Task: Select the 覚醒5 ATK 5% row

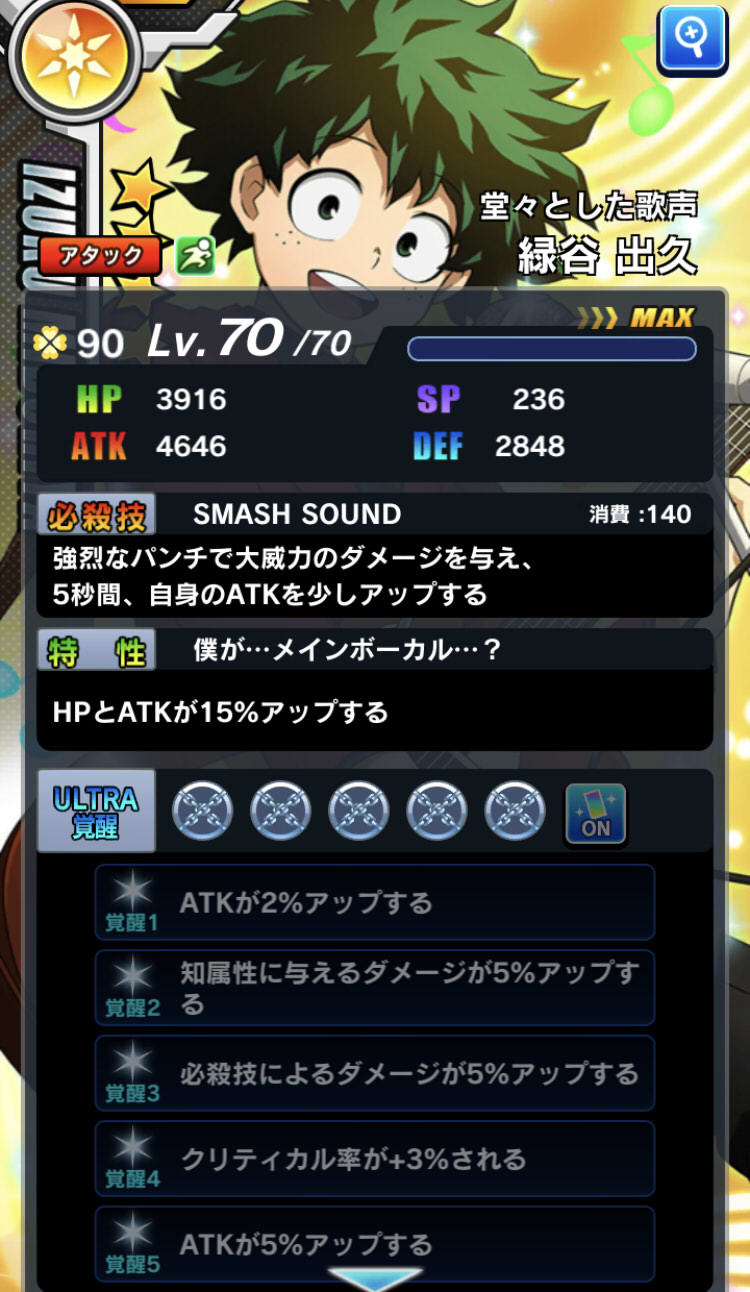Action: coord(374,1243)
